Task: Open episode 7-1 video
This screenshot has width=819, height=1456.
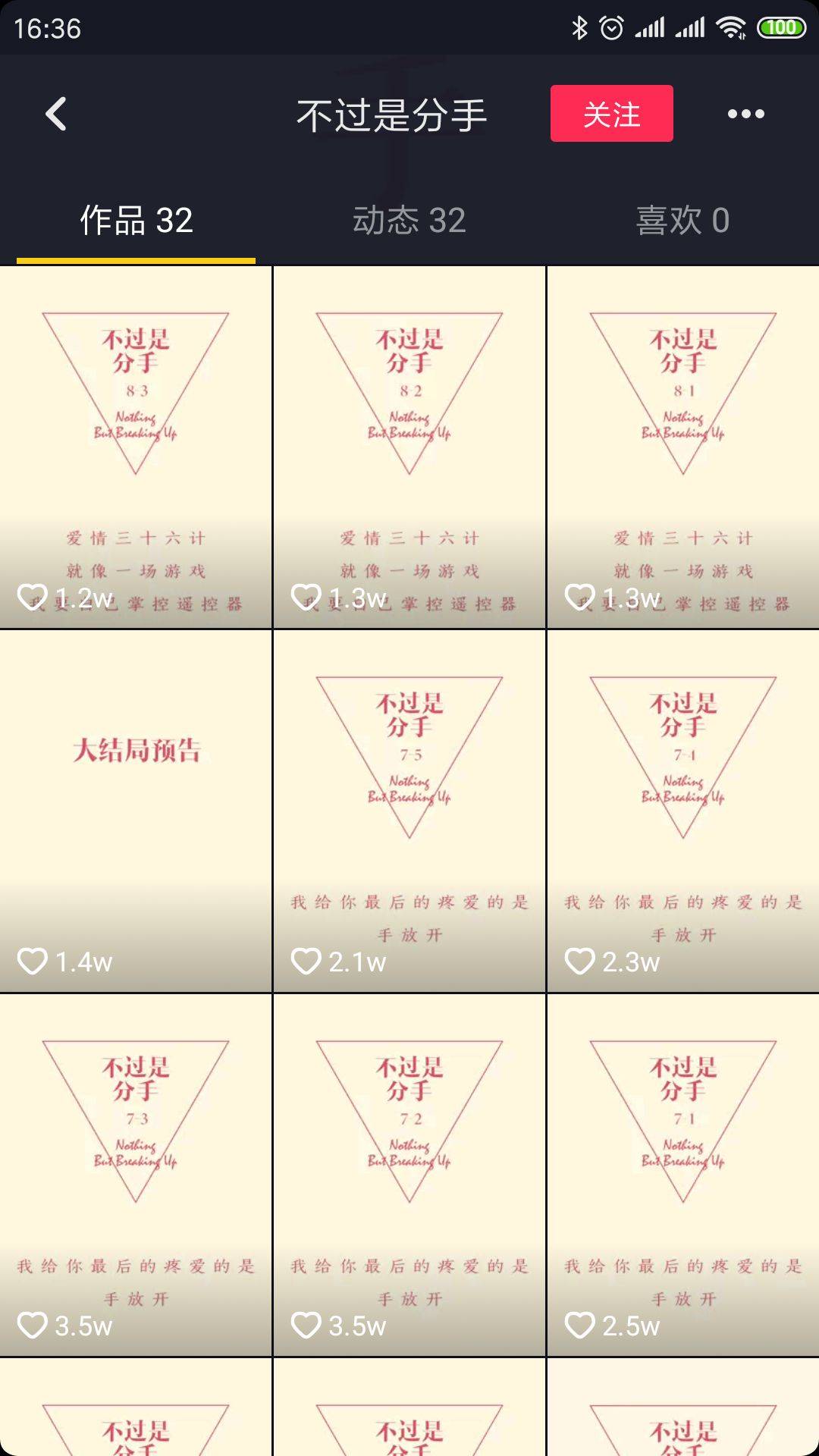Action: 683,1175
